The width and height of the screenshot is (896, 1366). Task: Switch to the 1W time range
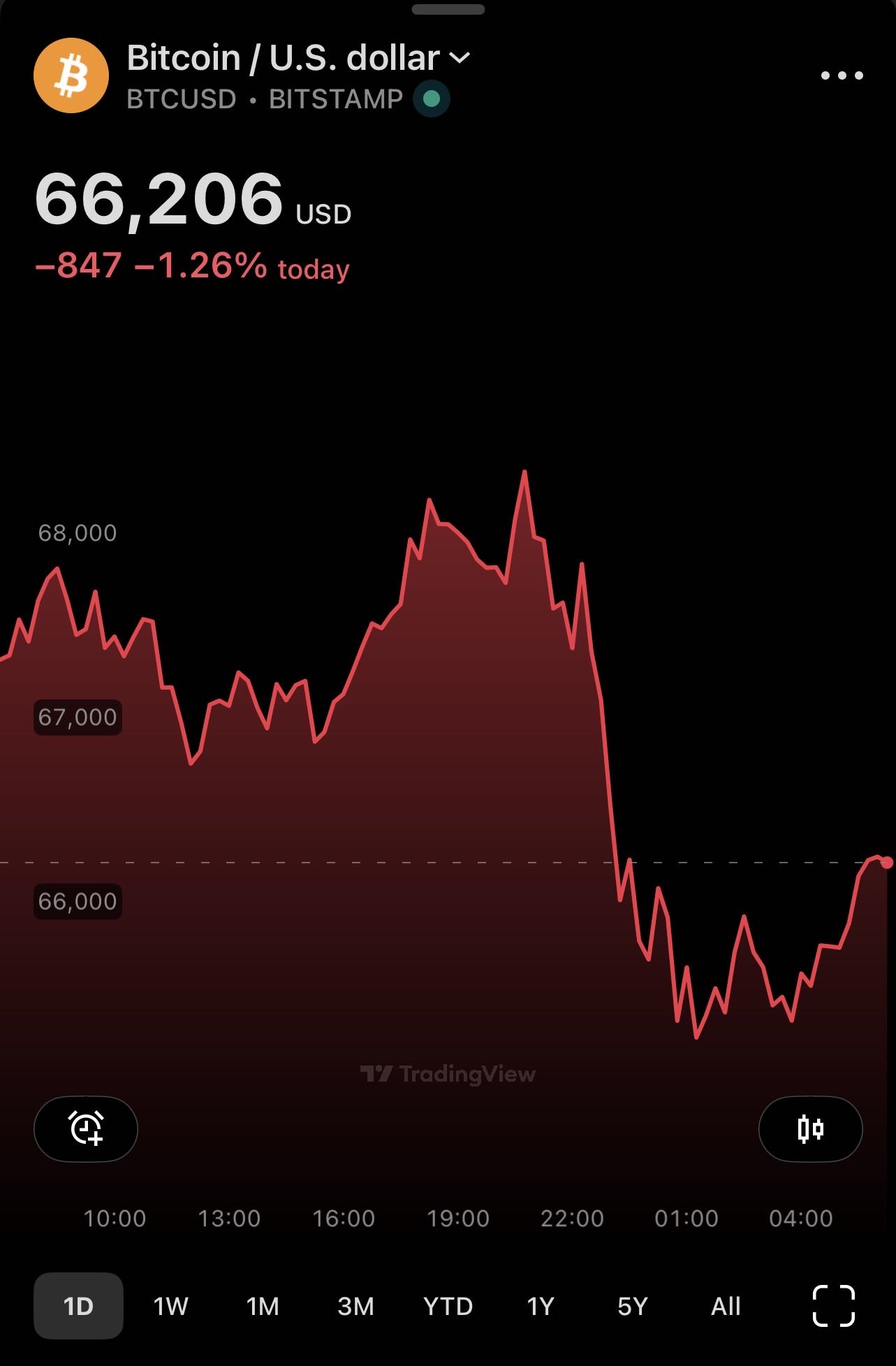[x=170, y=1305]
